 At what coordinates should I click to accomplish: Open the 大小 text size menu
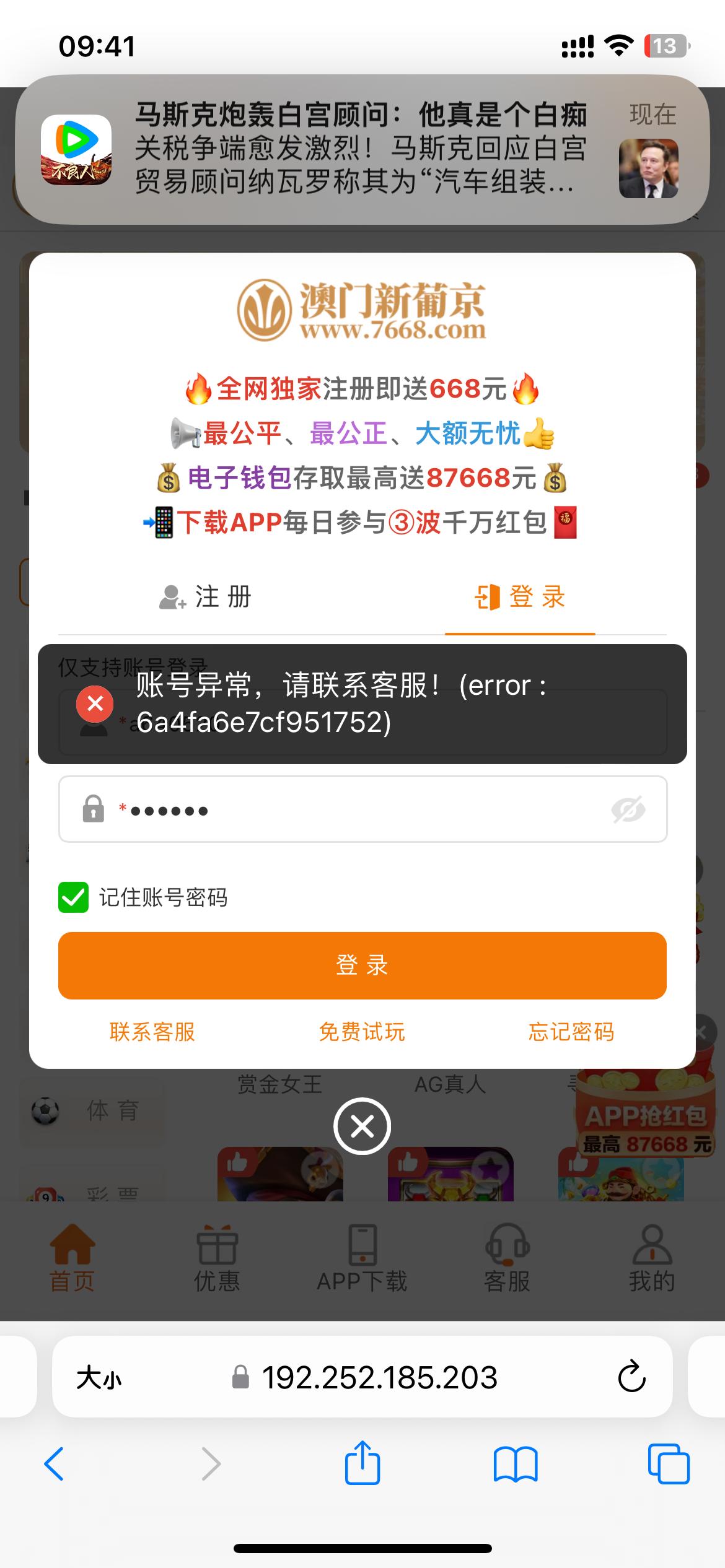coord(99,1378)
